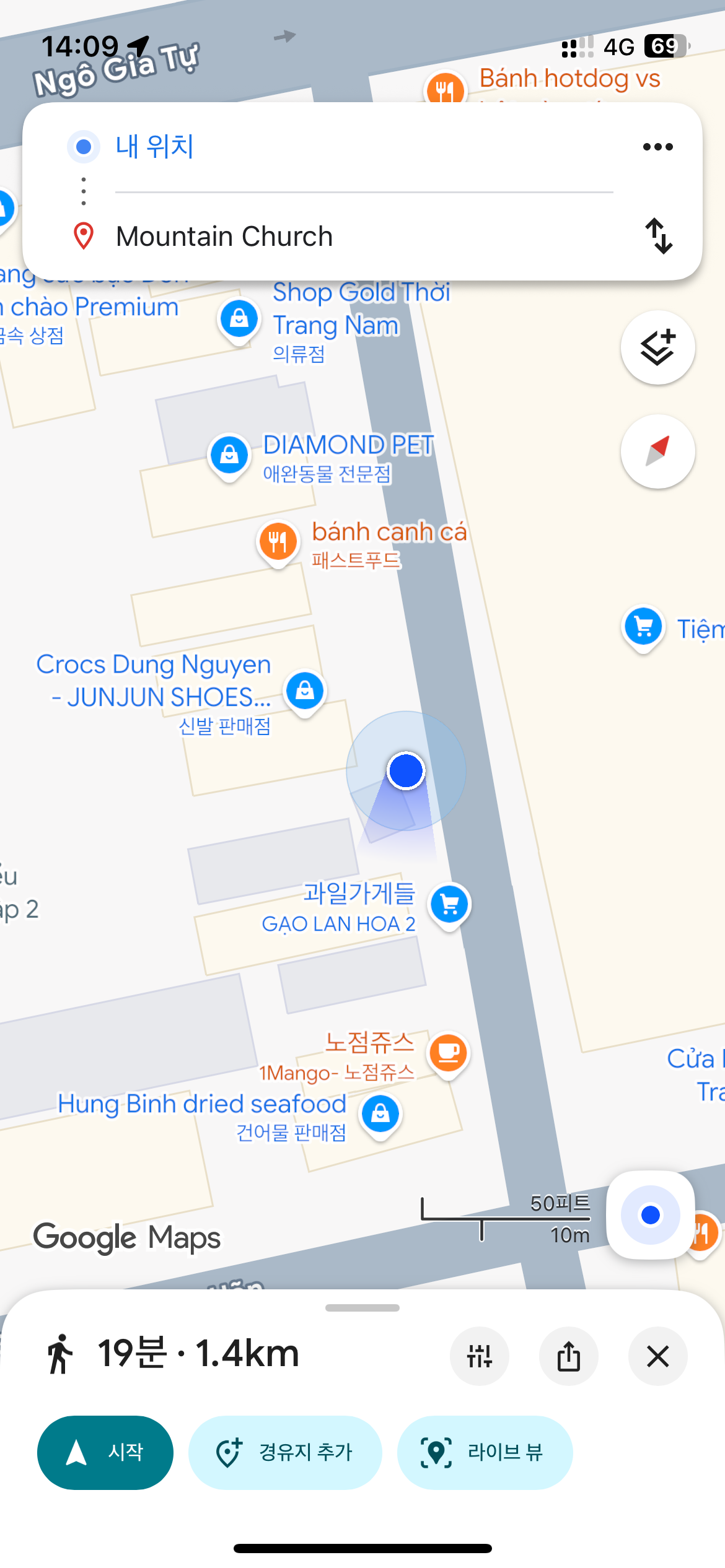
Task: Start navigation with 시작 button
Action: coord(105,1452)
